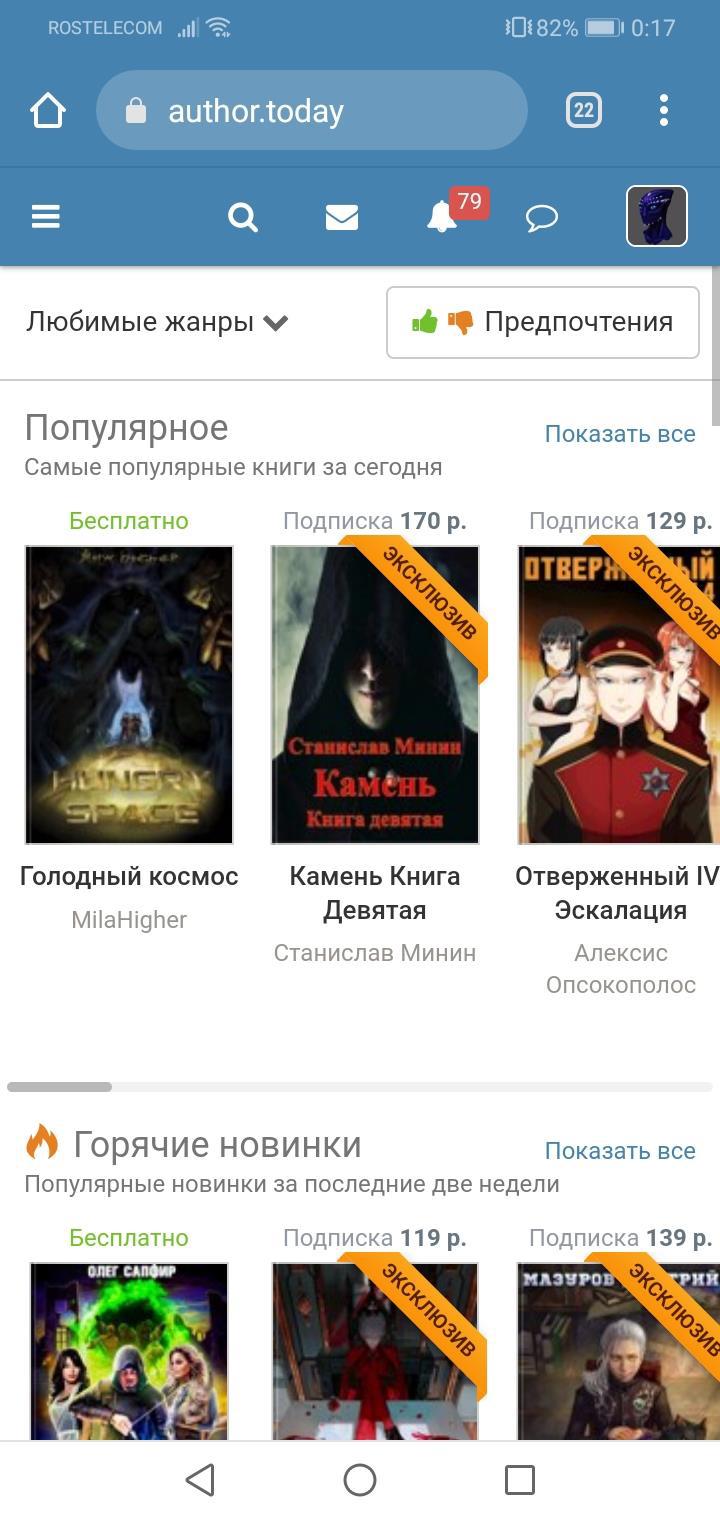Open author Станислав Минин's page

click(375, 953)
